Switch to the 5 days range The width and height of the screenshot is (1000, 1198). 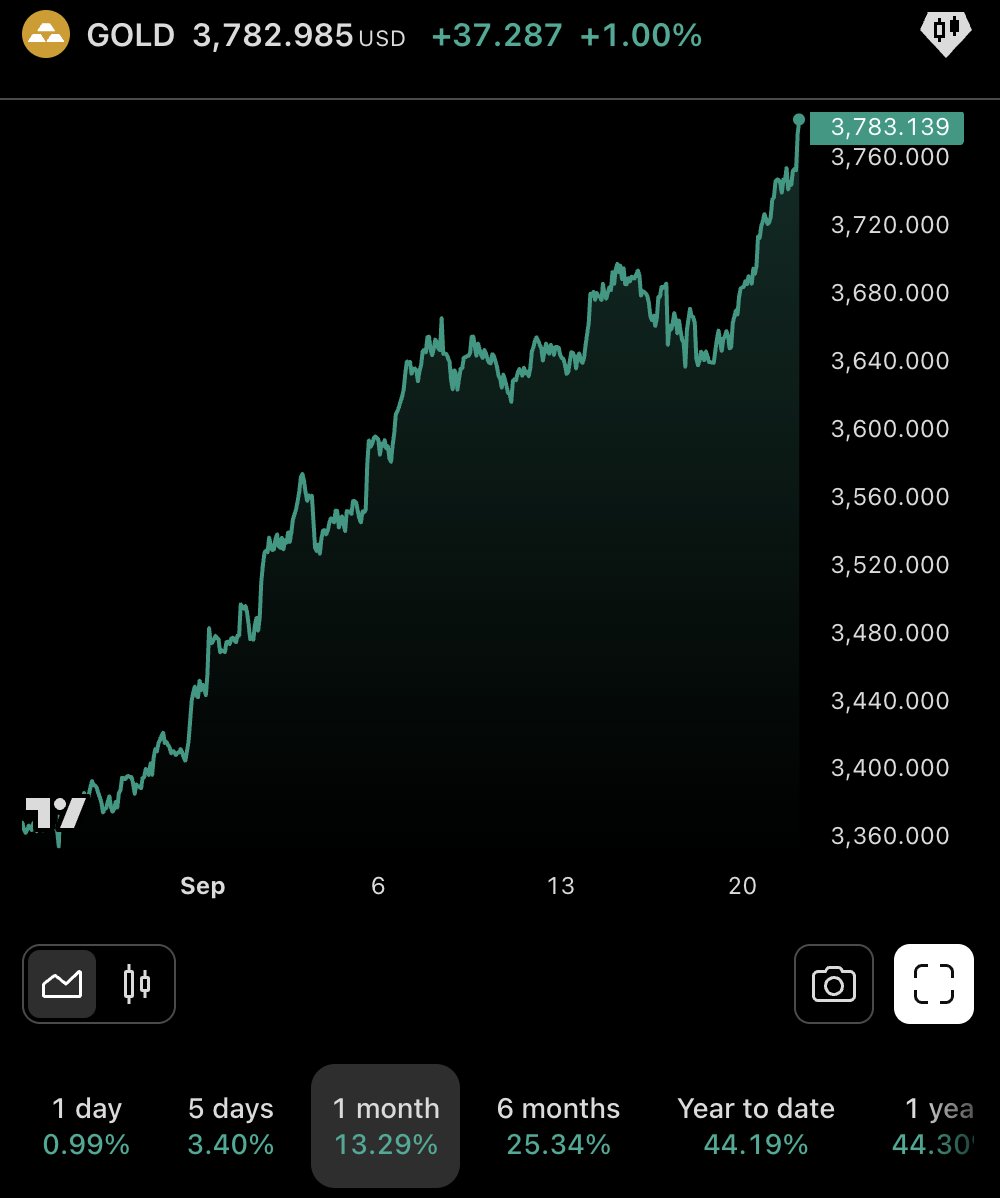coord(231,1125)
